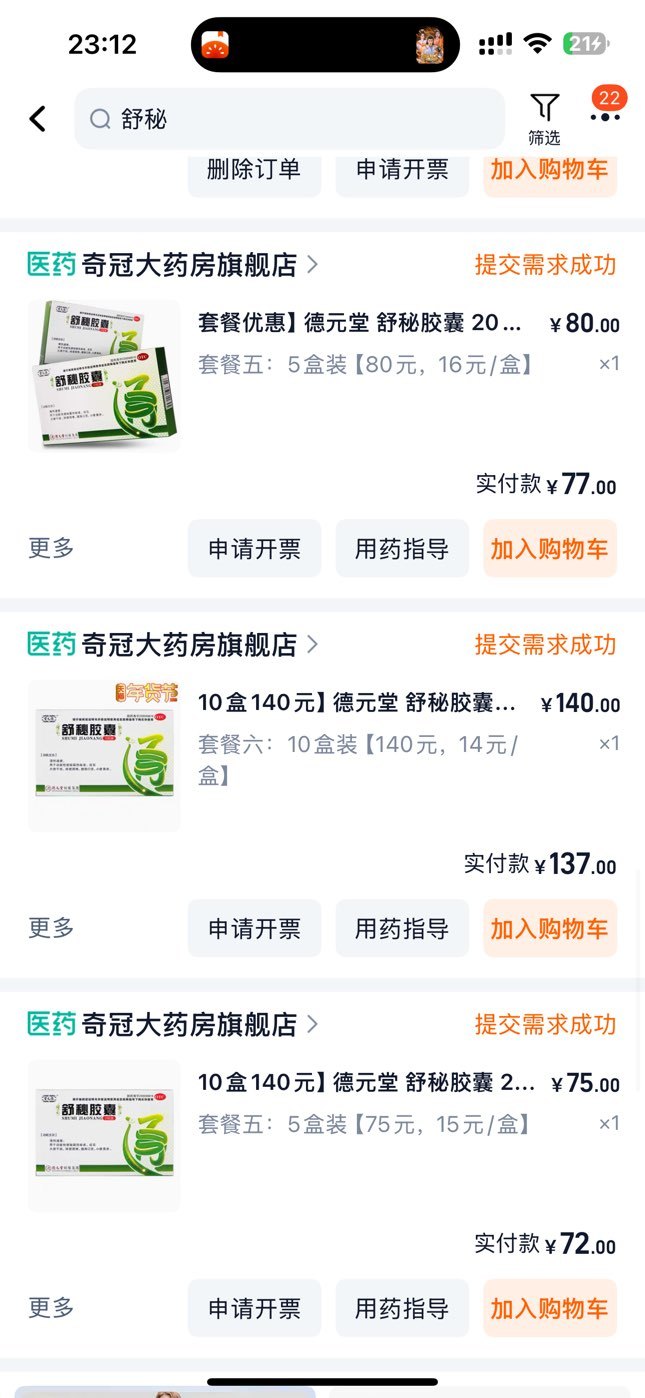Image resolution: width=645 pixels, height=1398 pixels.
Task: Tap 更多 on the ¥77.00 order
Action: (51, 548)
